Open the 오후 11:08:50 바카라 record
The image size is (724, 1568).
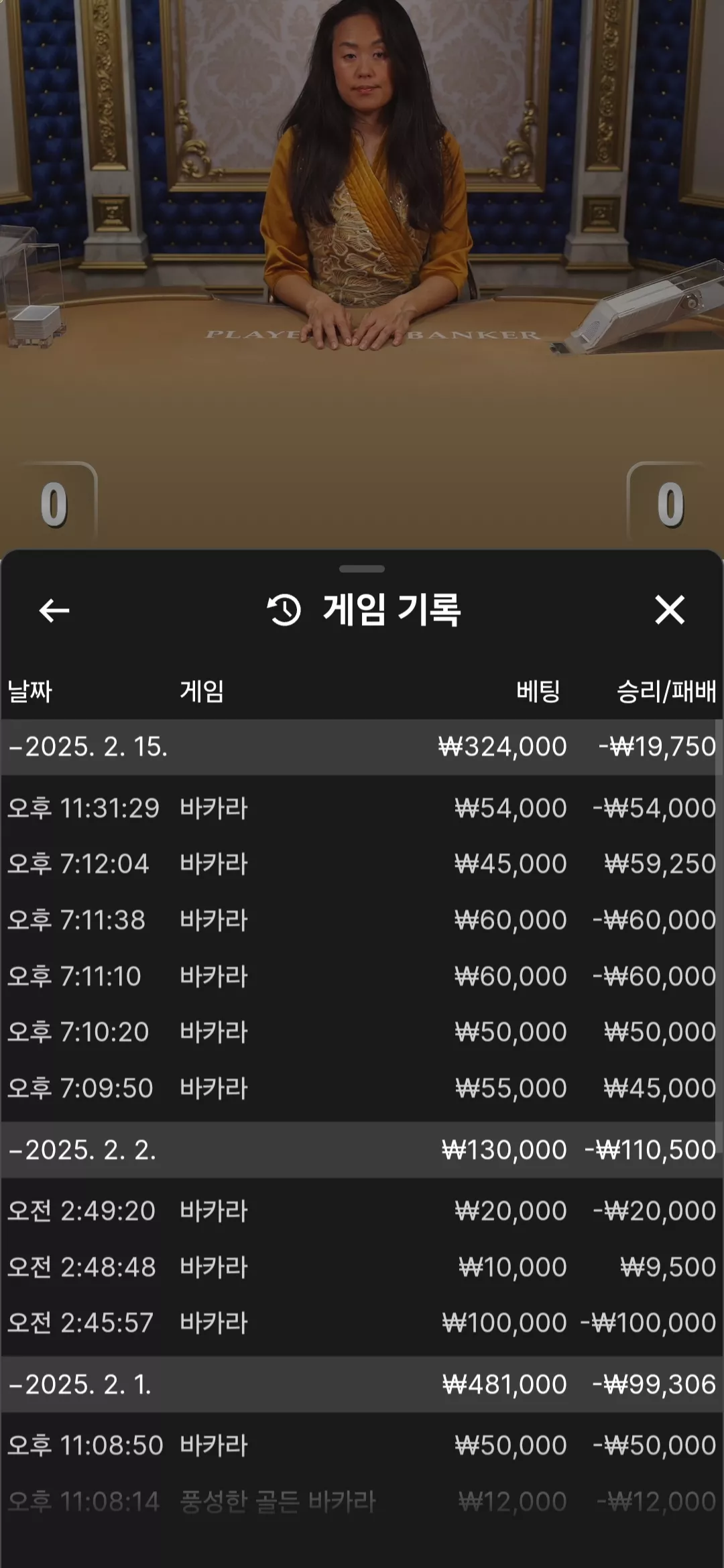pos(362,1445)
